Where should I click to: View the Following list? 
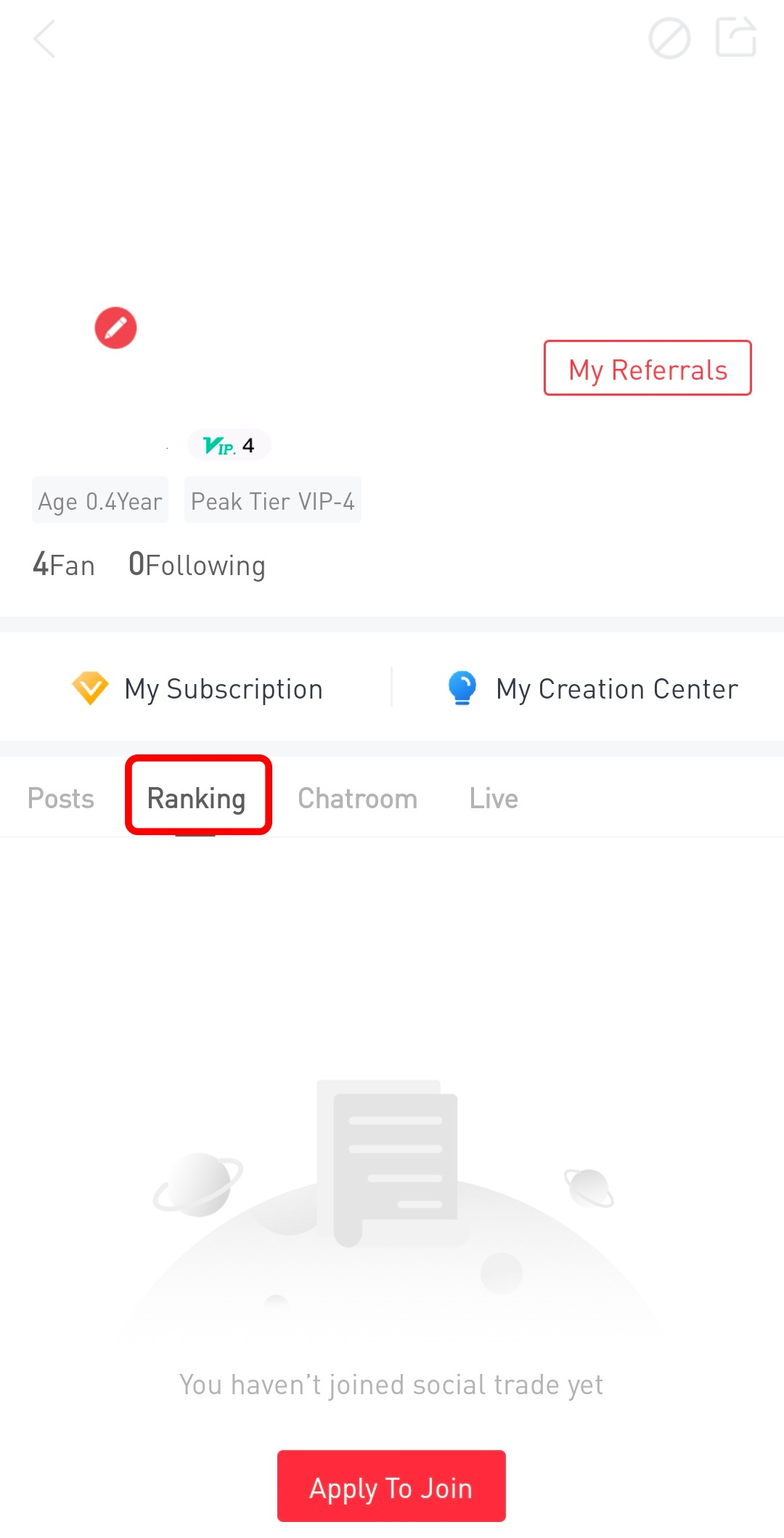tap(197, 565)
